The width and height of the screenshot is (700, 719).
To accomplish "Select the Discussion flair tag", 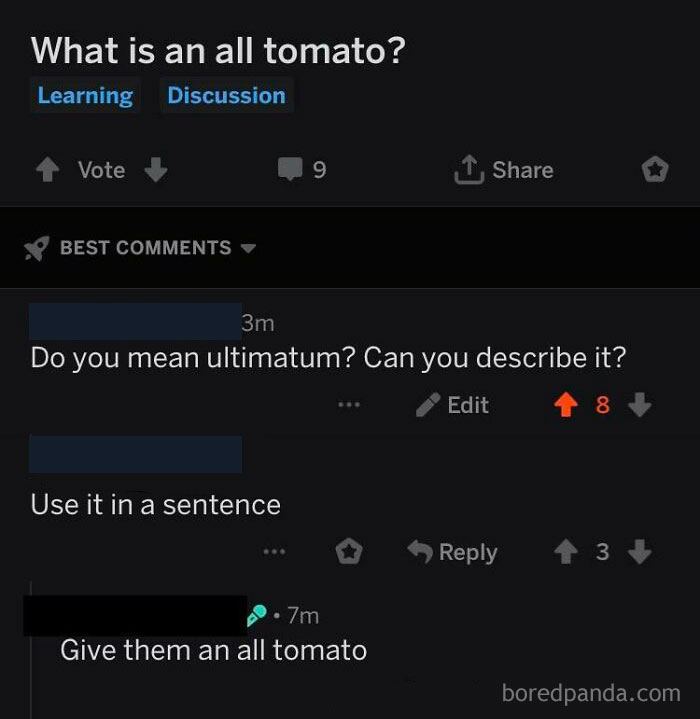I will (x=226, y=96).
